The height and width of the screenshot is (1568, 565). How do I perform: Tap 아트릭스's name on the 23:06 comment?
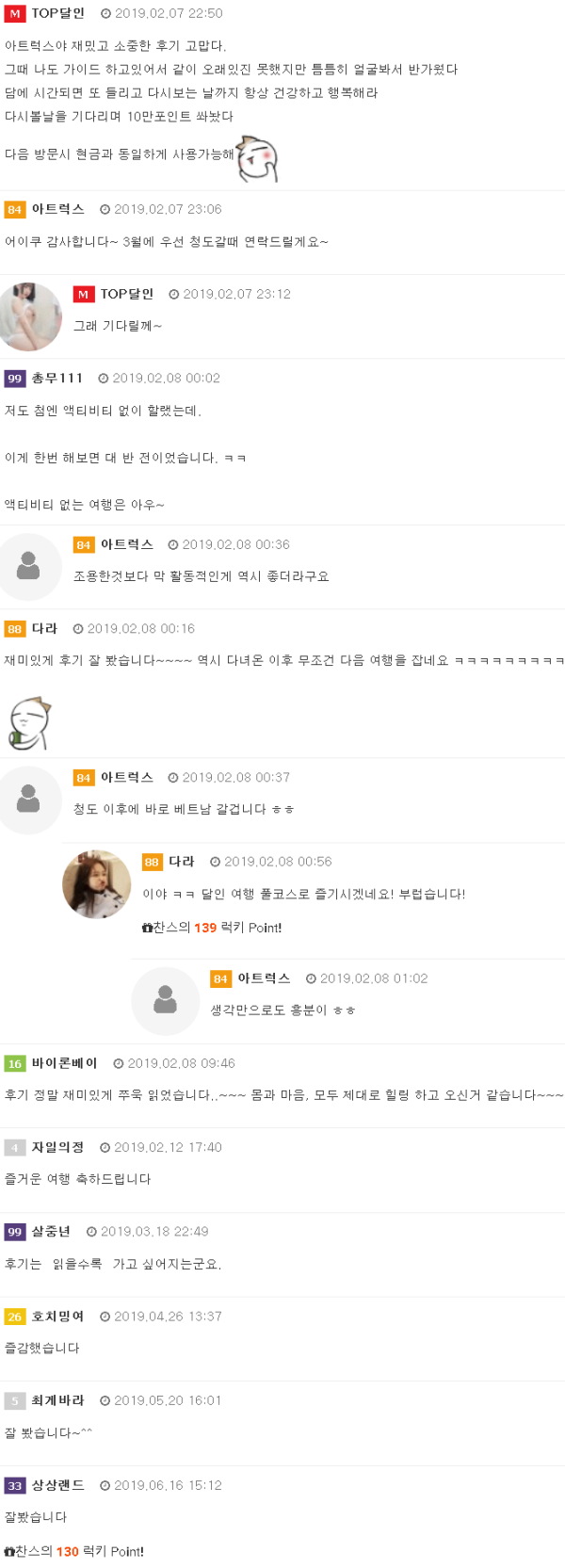coord(57,209)
